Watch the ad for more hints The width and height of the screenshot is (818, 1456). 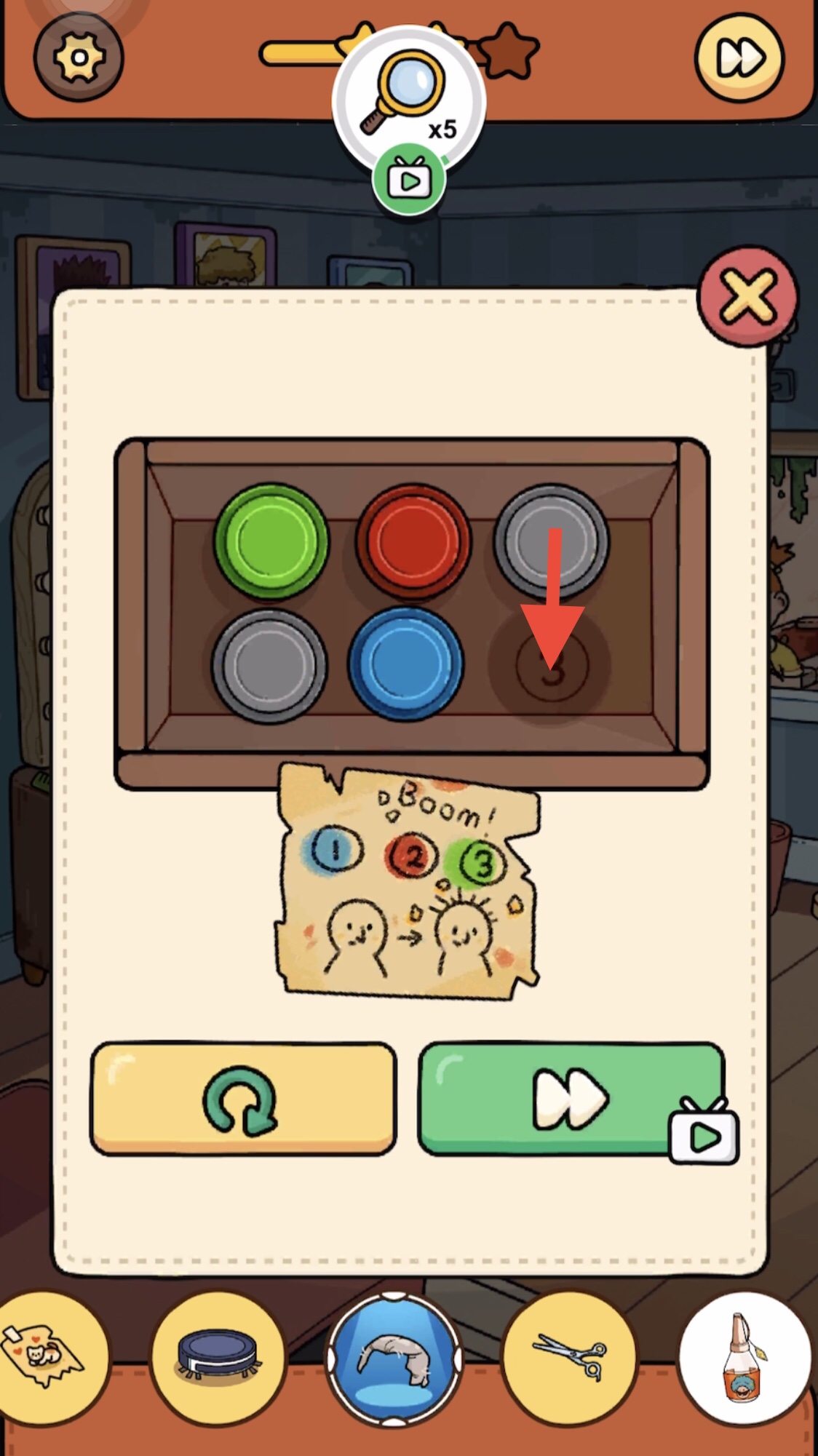coord(409,180)
